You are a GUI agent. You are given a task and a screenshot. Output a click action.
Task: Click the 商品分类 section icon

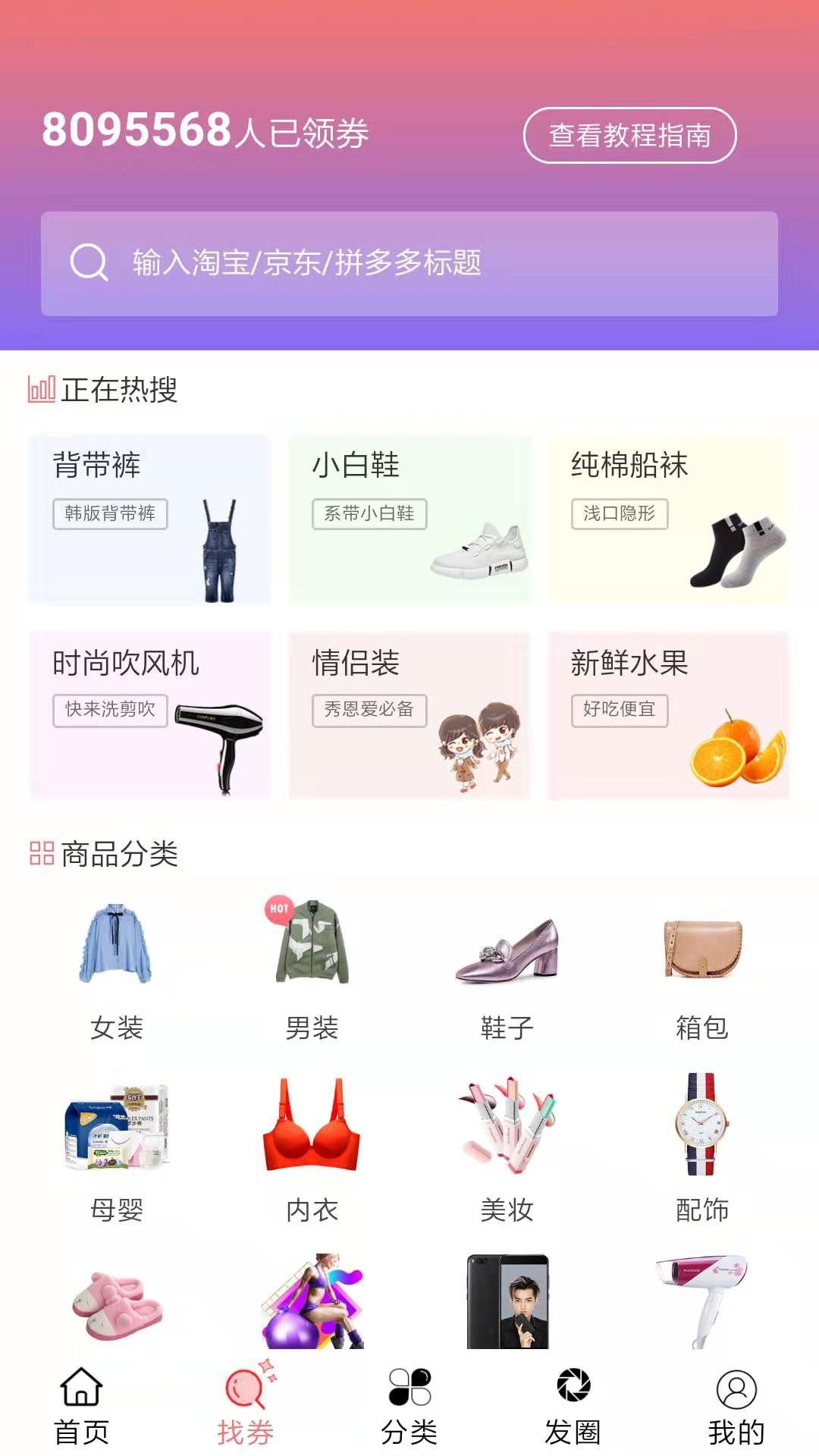tap(40, 855)
